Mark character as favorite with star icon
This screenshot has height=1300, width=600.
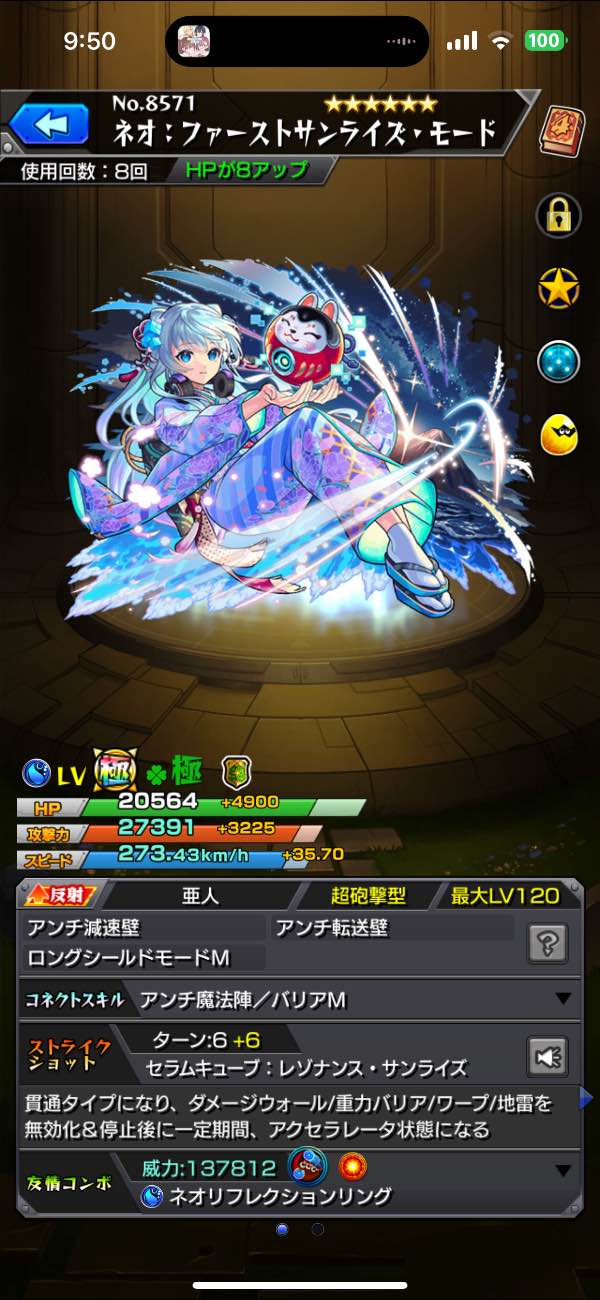pyautogui.click(x=559, y=288)
